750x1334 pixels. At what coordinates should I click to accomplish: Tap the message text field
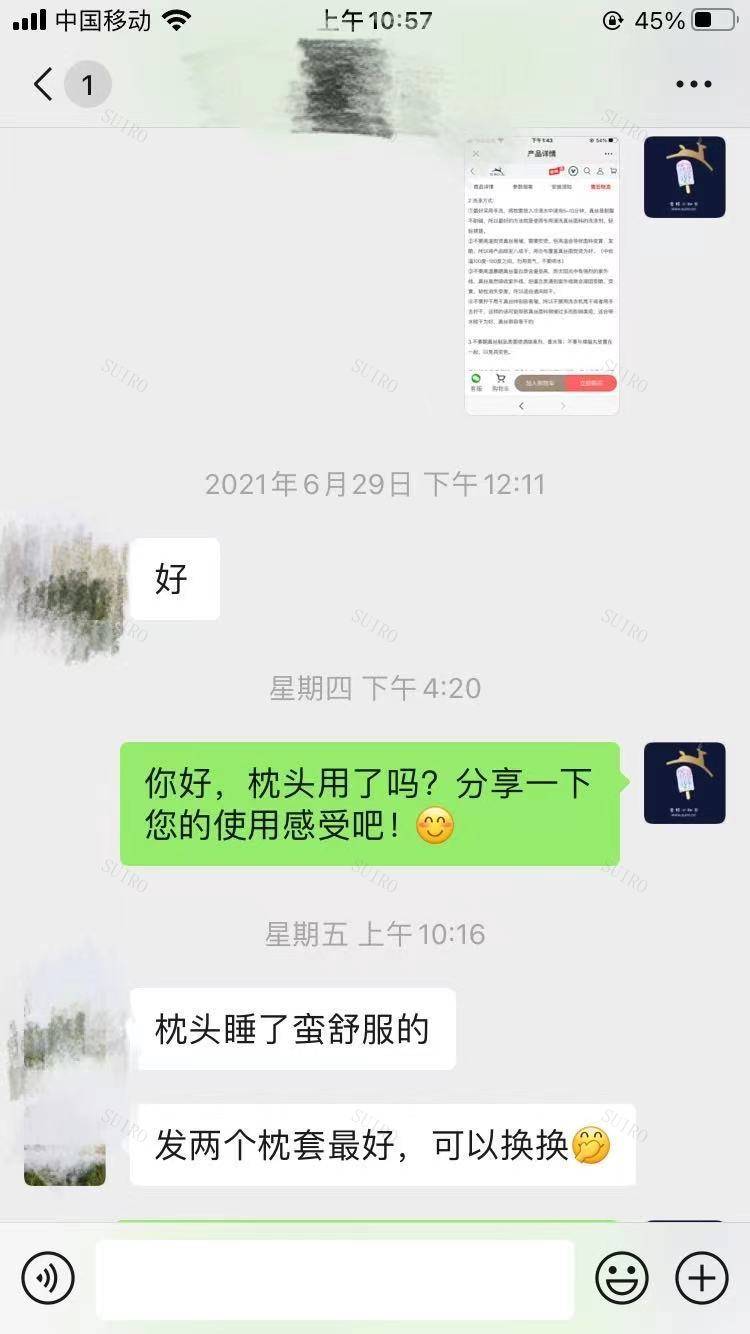click(335, 1279)
